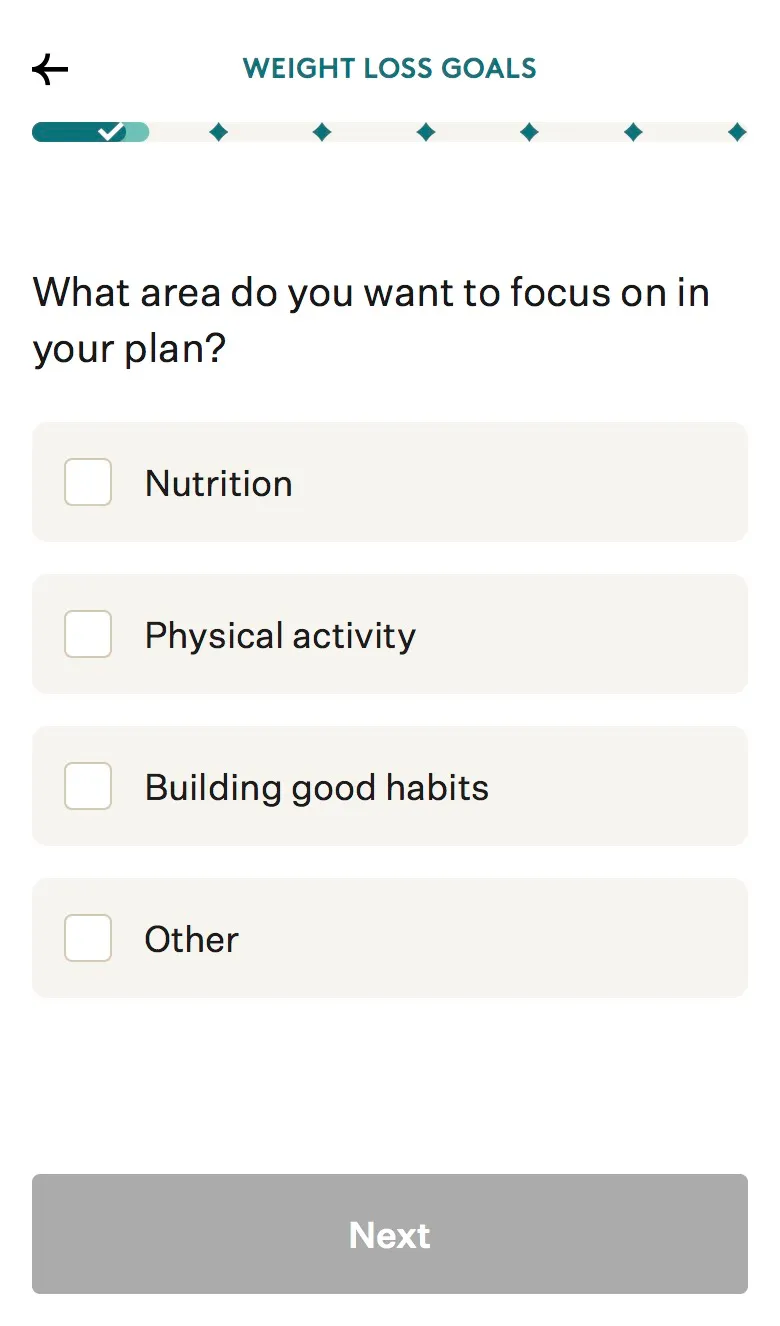The width and height of the screenshot is (780, 1326).
Task: Select the Physical activity checkbox
Action: [88, 634]
